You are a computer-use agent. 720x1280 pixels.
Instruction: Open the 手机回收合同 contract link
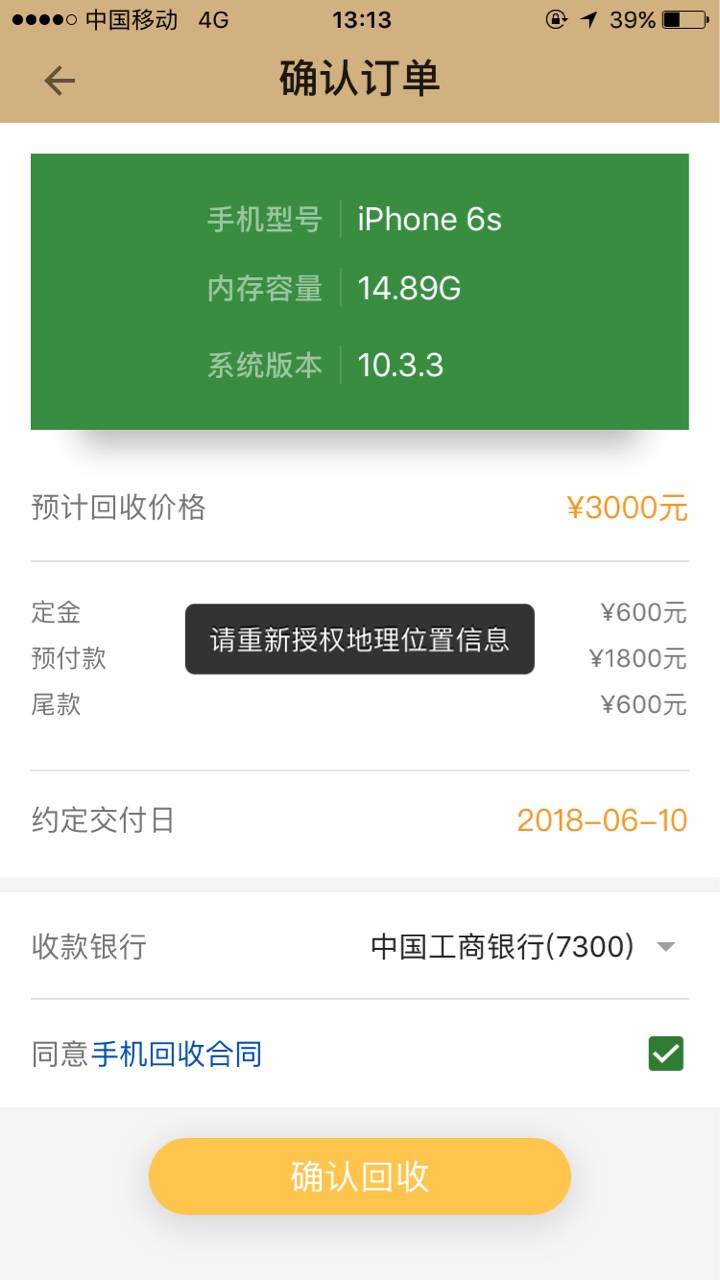(x=177, y=1054)
